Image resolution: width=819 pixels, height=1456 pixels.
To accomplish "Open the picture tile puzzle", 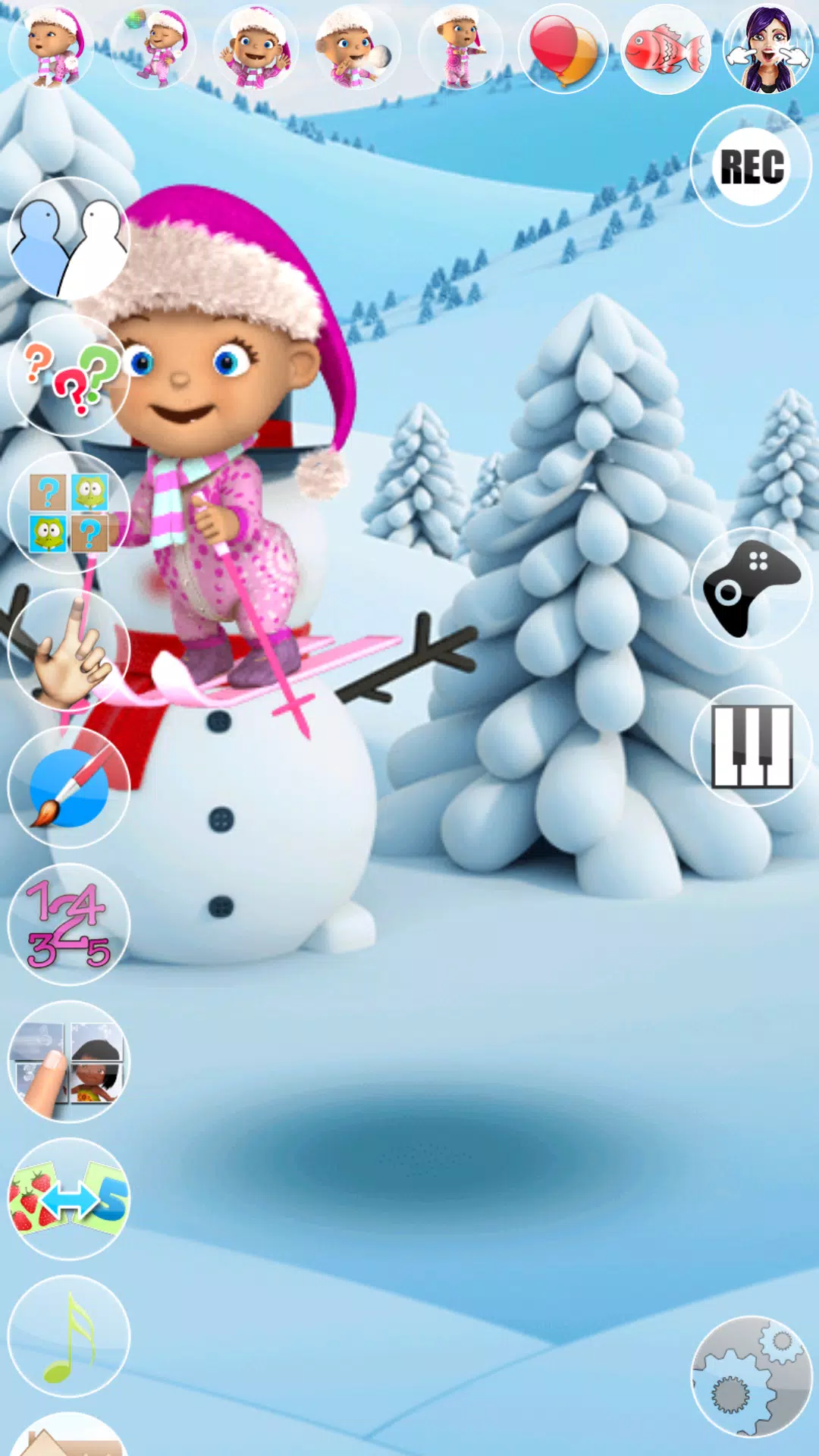I will tap(68, 1062).
